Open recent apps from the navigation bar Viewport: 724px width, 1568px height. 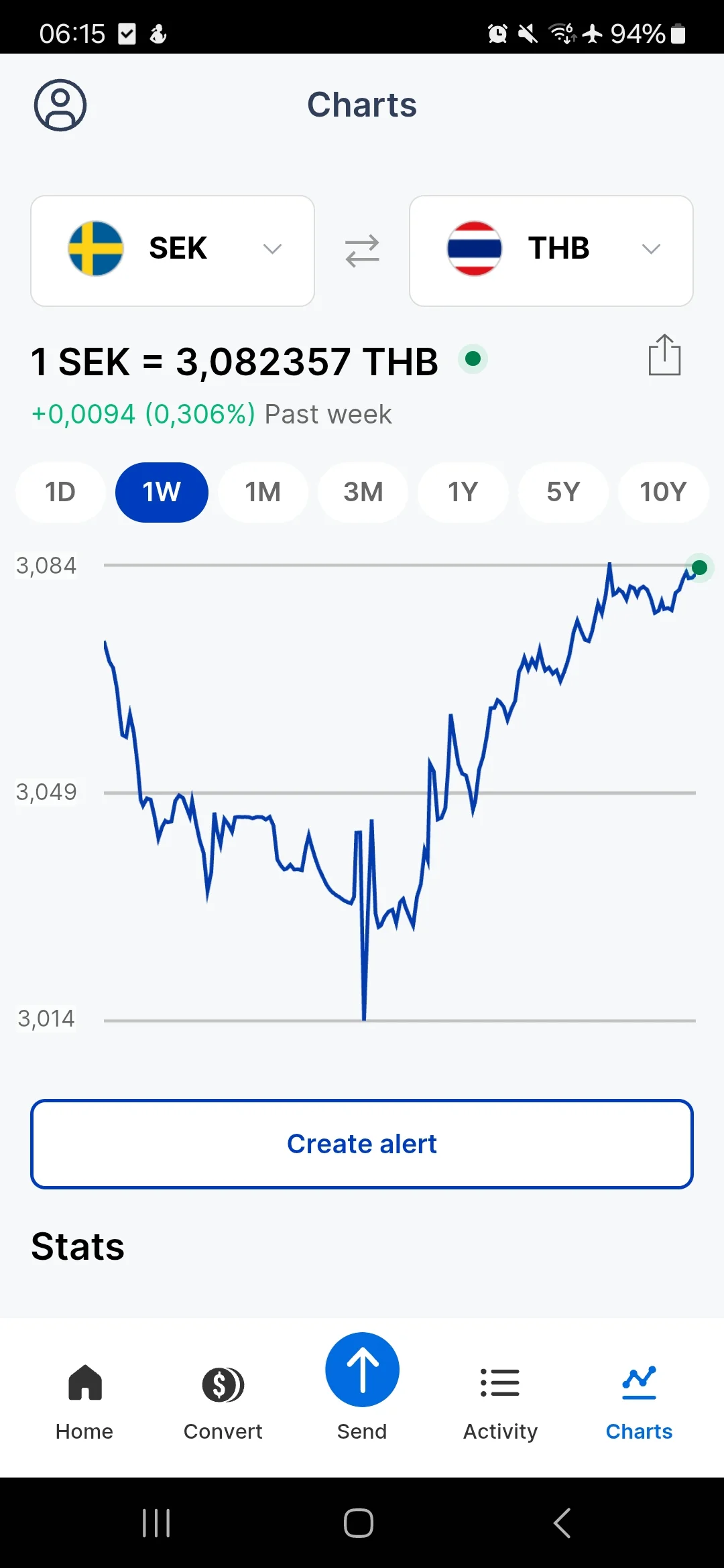[156, 1523]
